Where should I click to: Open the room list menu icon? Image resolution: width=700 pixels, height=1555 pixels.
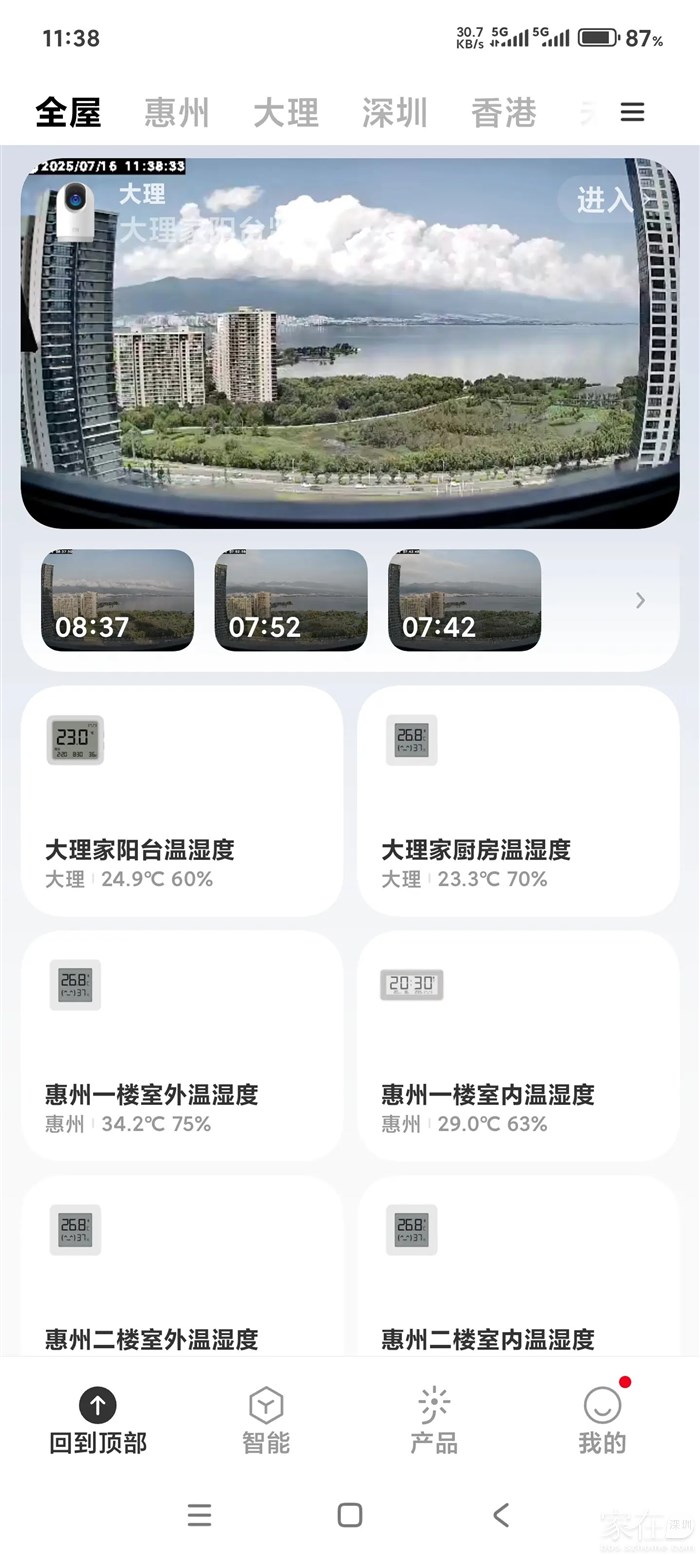tap(632, 112)
